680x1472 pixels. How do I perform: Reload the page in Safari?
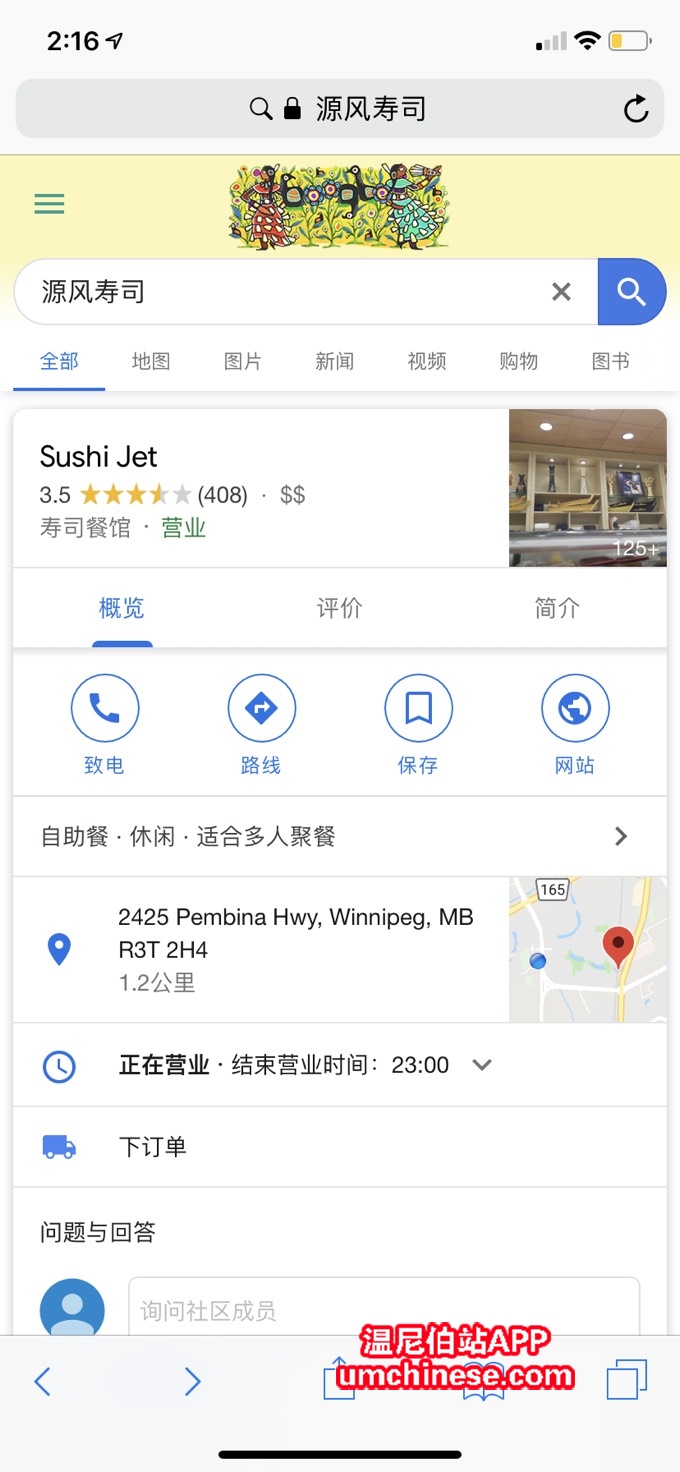636,109
